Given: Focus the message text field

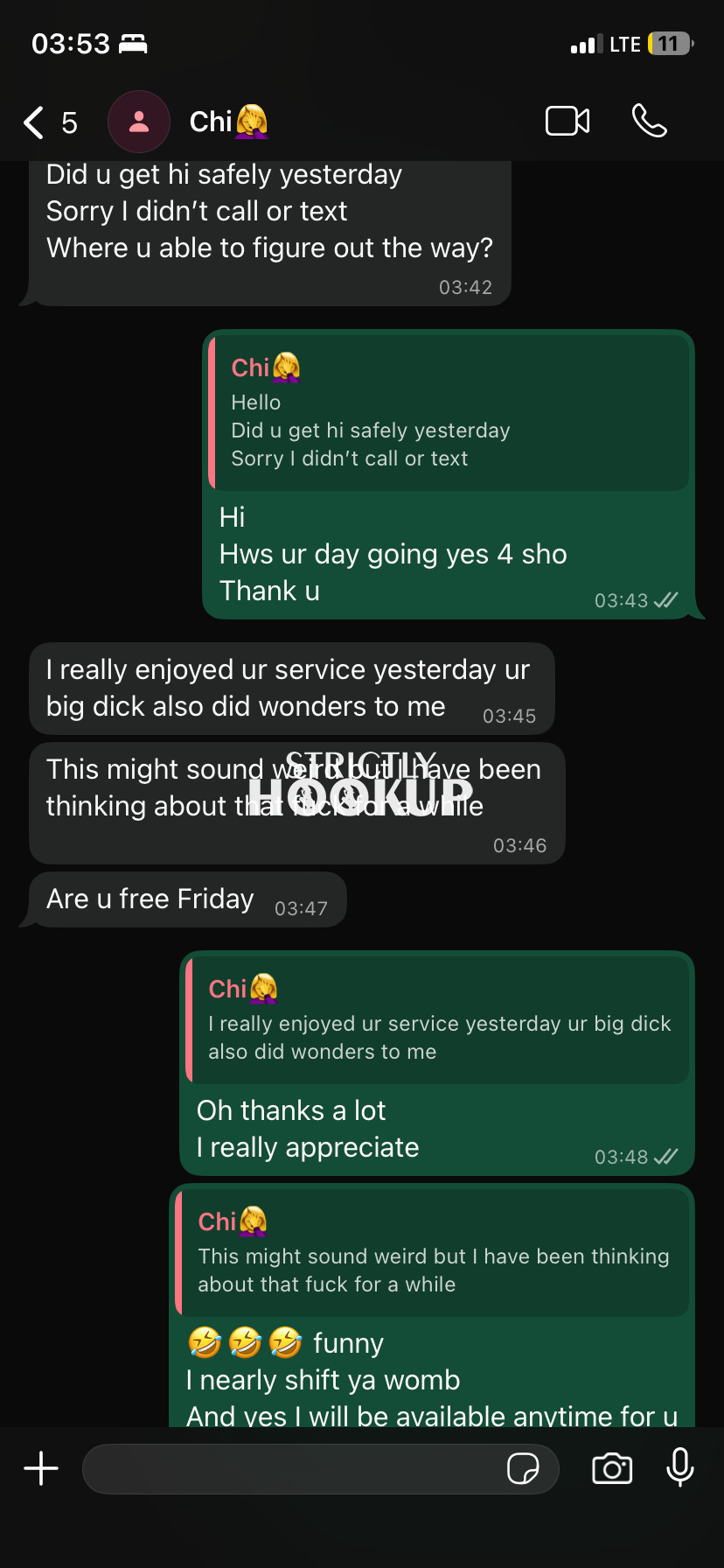Looking at the screenshot, I should click(289, 1468).
